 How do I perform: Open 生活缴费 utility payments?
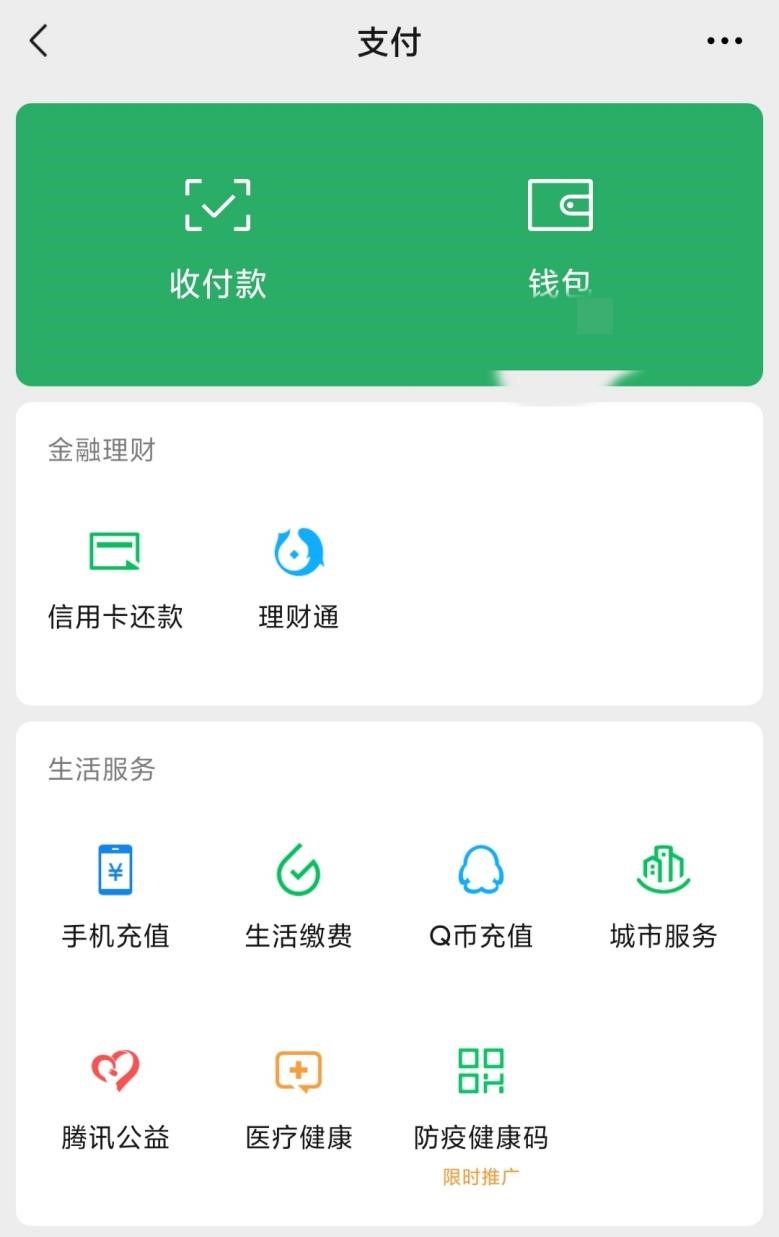click(x=299, y=895)
